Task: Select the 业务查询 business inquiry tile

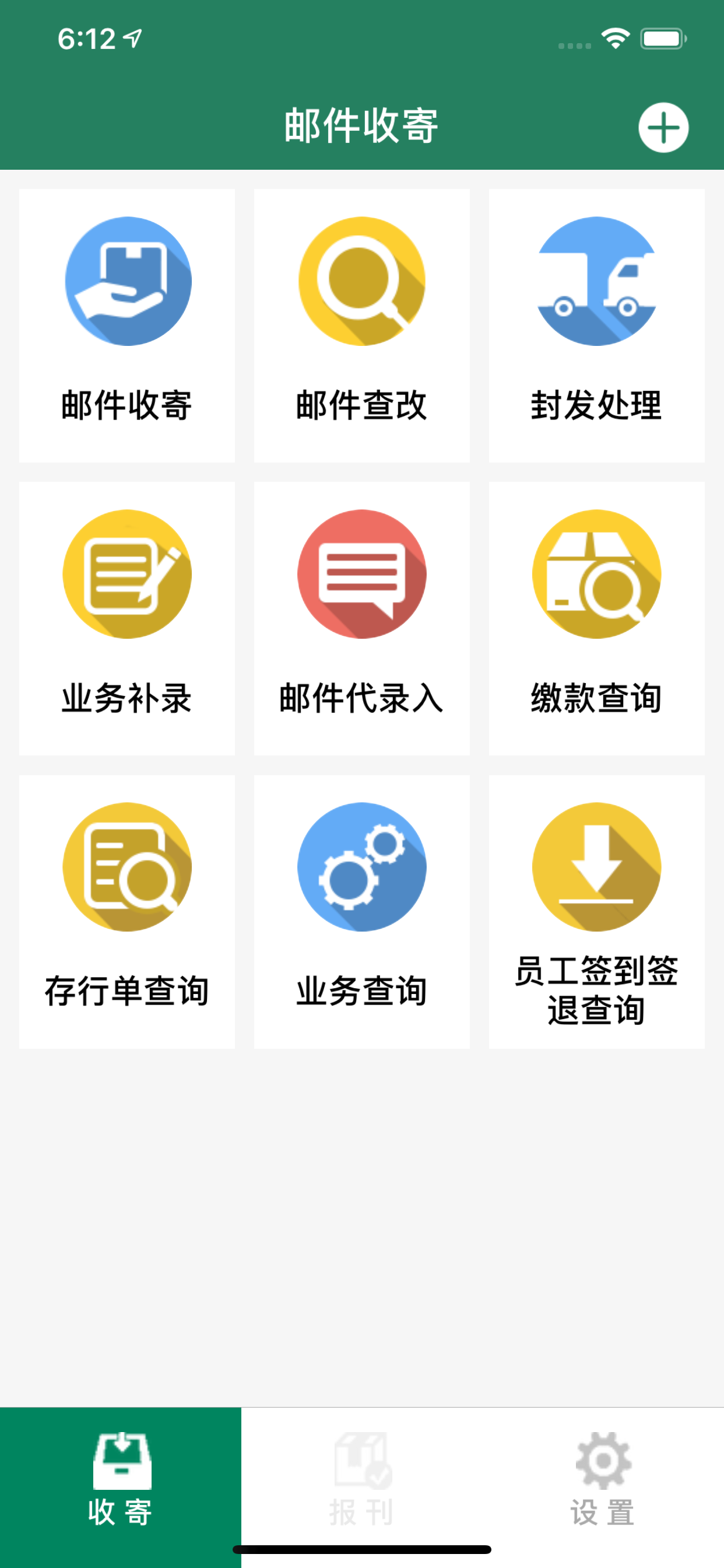Action: pos(362,912)
